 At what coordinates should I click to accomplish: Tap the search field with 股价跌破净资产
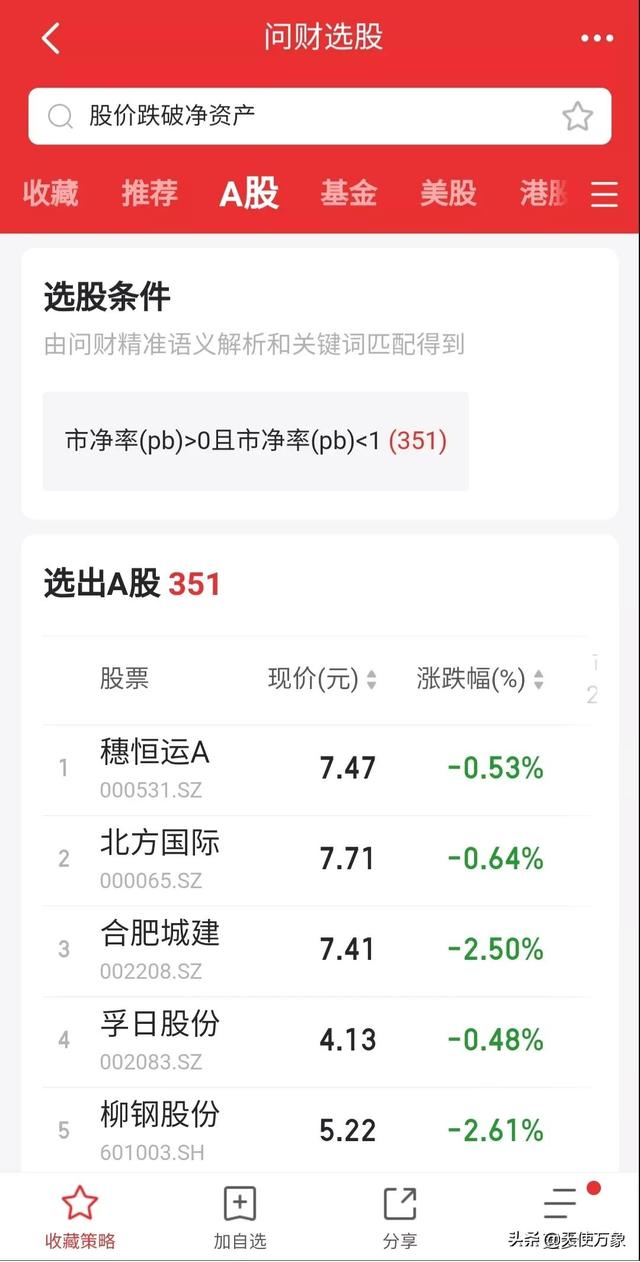(300, 116)
